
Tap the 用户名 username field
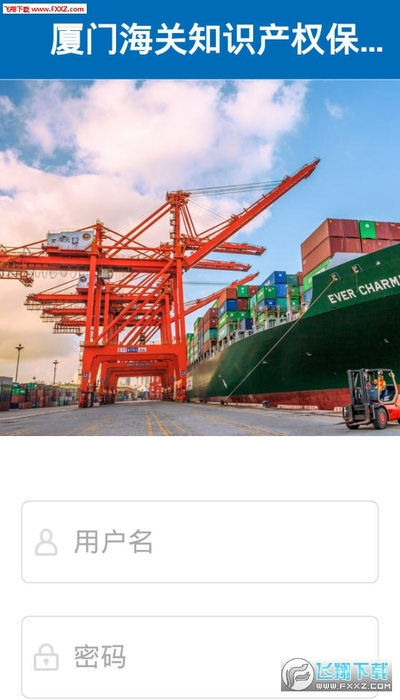[200, 542]
